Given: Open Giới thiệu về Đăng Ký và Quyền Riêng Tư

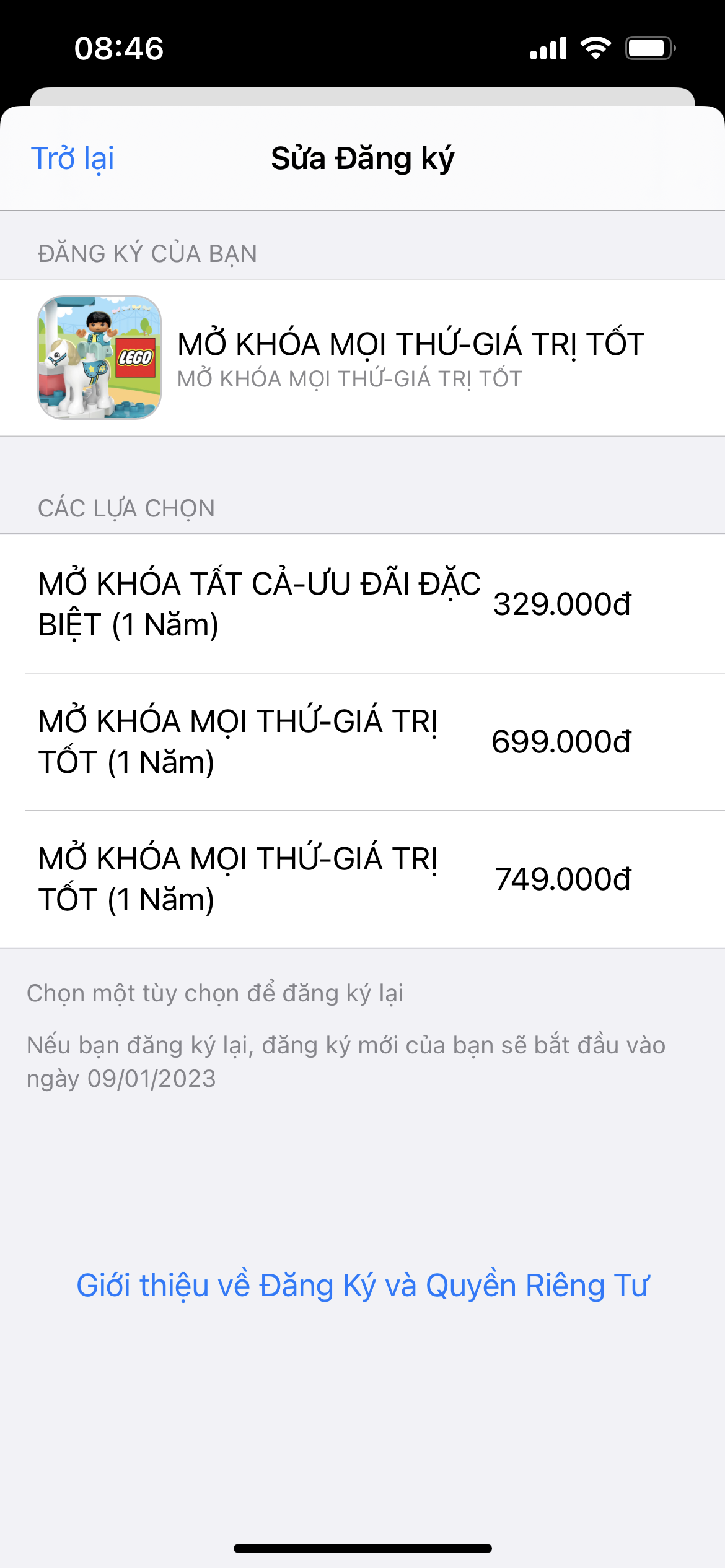Looking at the screenshot, I should (362, 1285).
